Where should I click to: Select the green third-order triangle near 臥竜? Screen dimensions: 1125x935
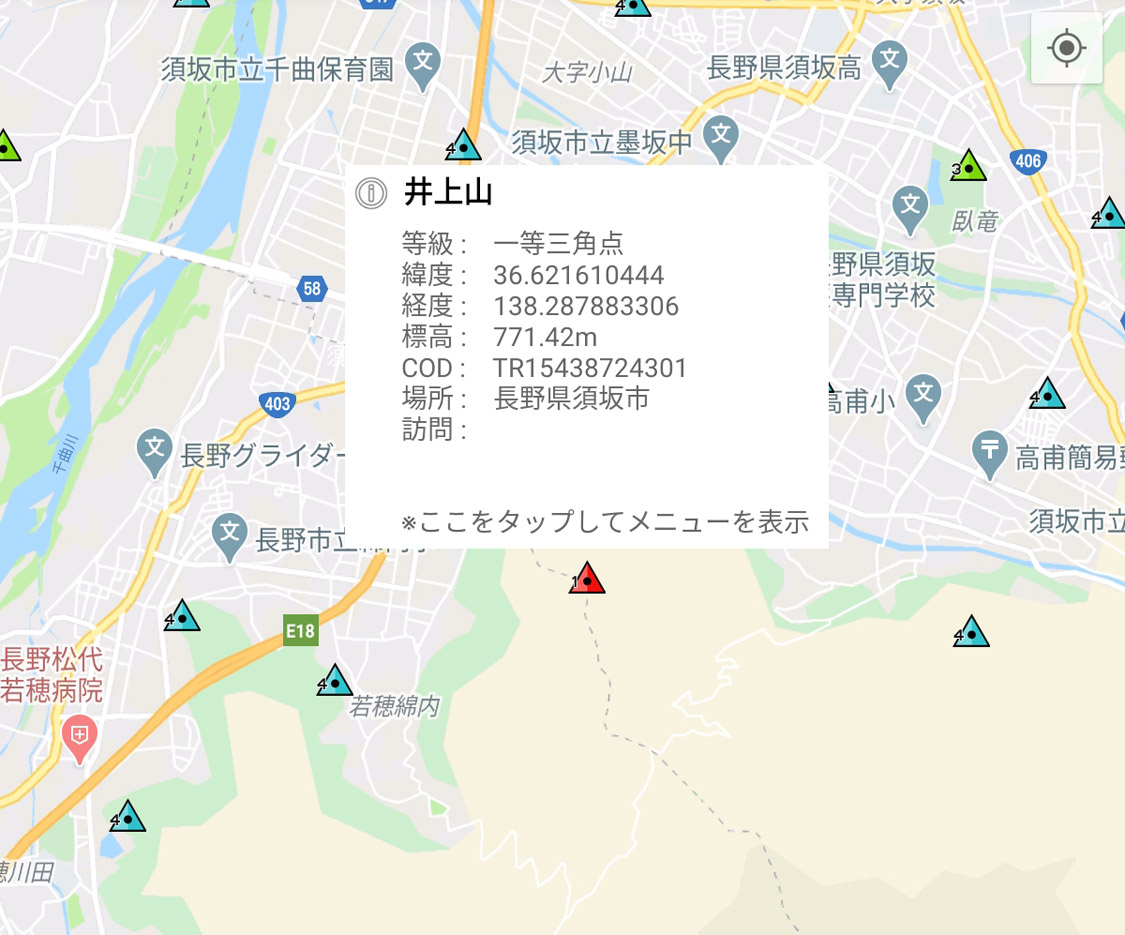(x=968, y=166)
